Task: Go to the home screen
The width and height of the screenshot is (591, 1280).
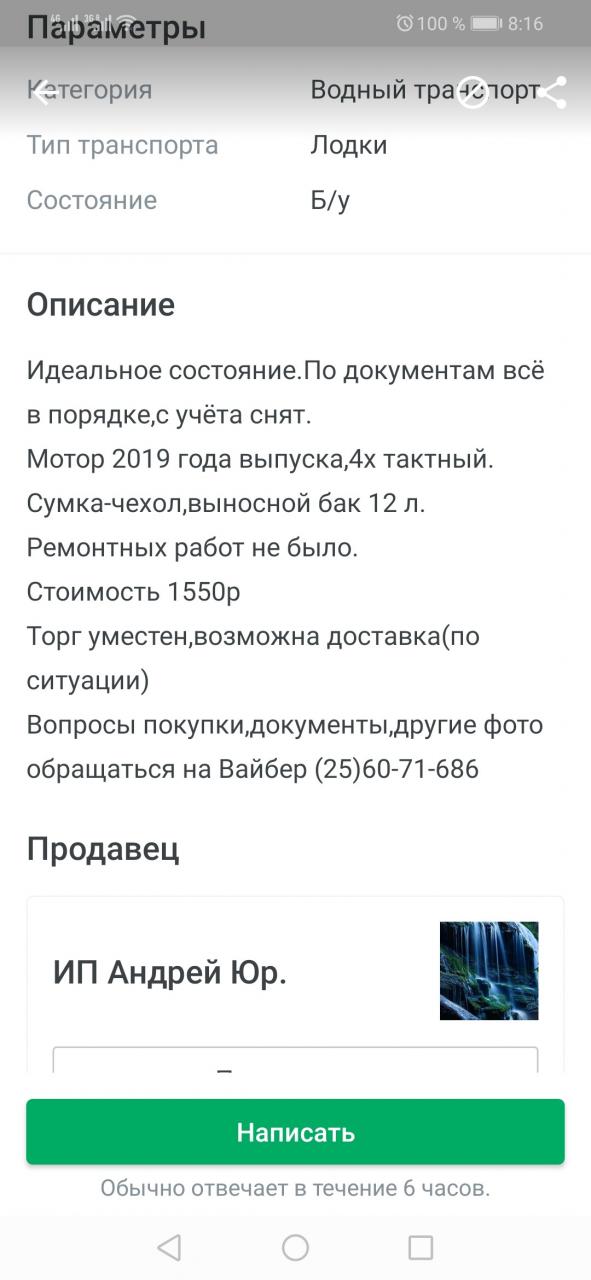Action: point(295,1247)
